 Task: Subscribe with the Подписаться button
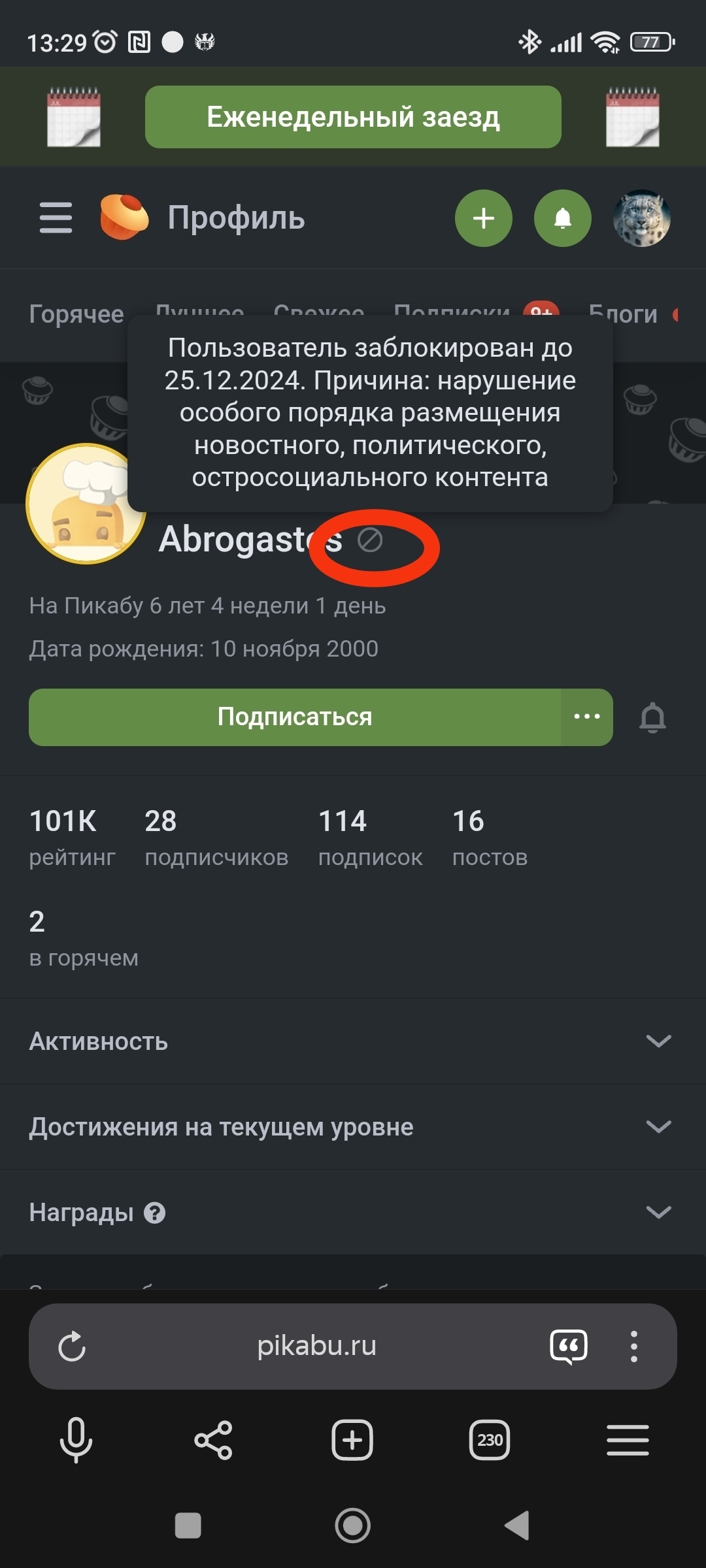(295, 717)
